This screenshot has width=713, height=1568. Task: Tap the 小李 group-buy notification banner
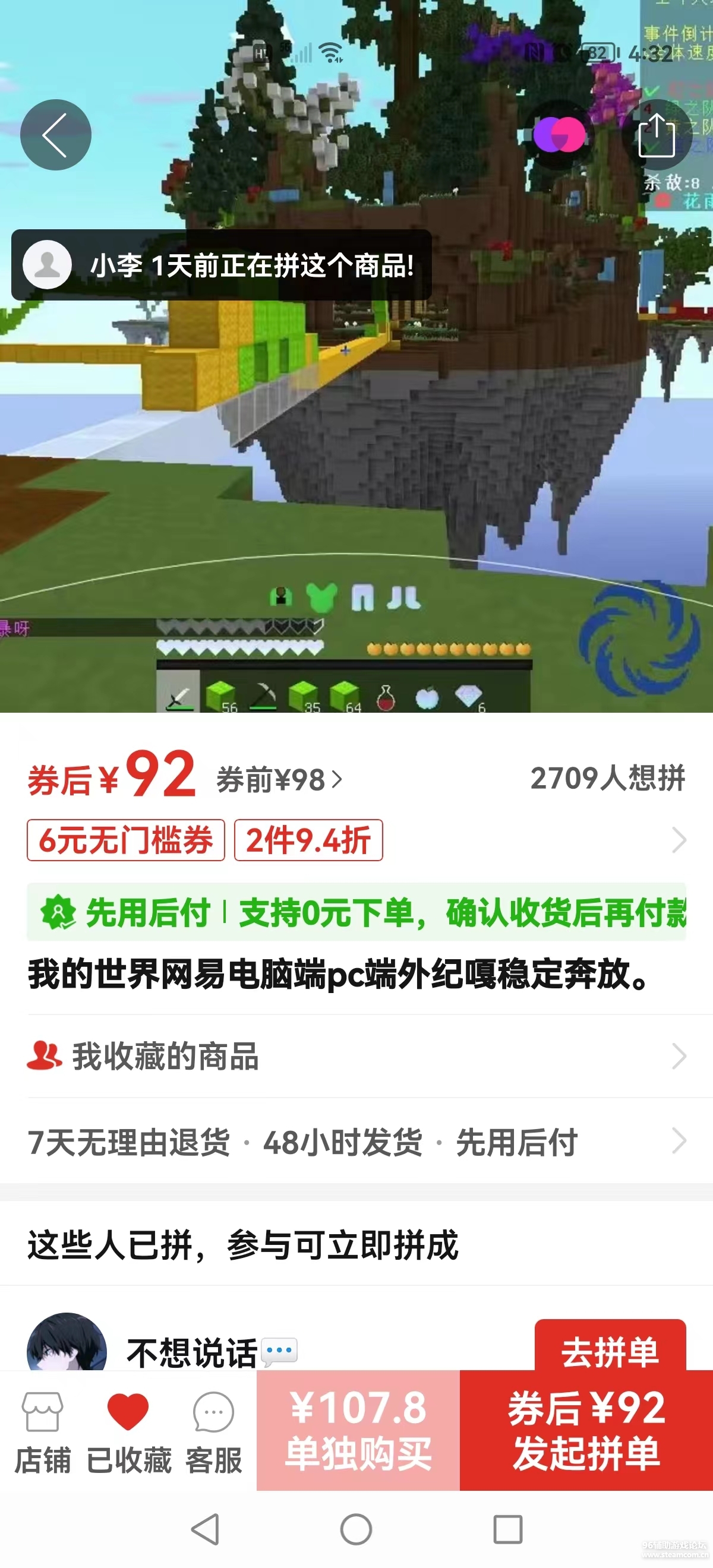(x=222, y=265)
